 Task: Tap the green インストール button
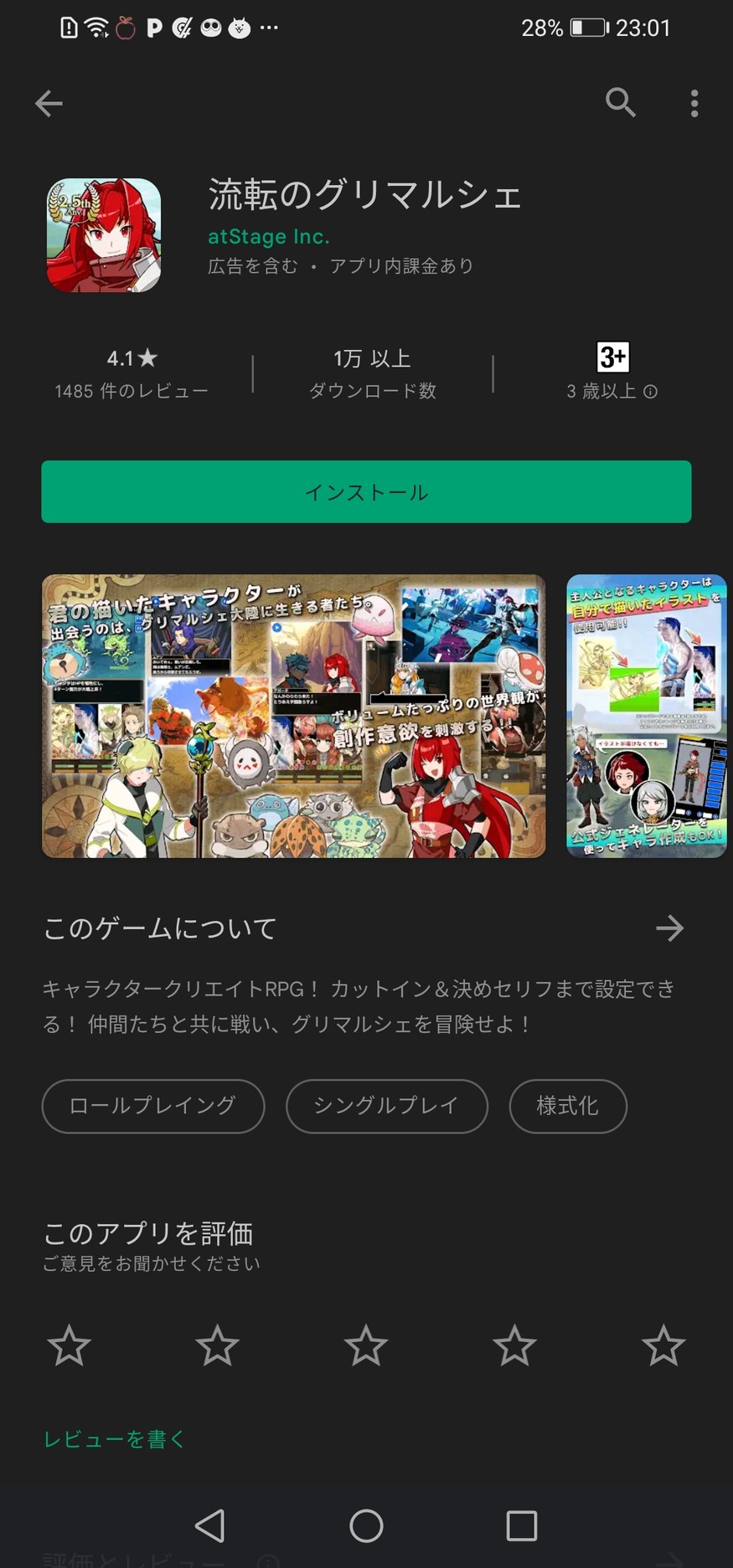[366, 491]
